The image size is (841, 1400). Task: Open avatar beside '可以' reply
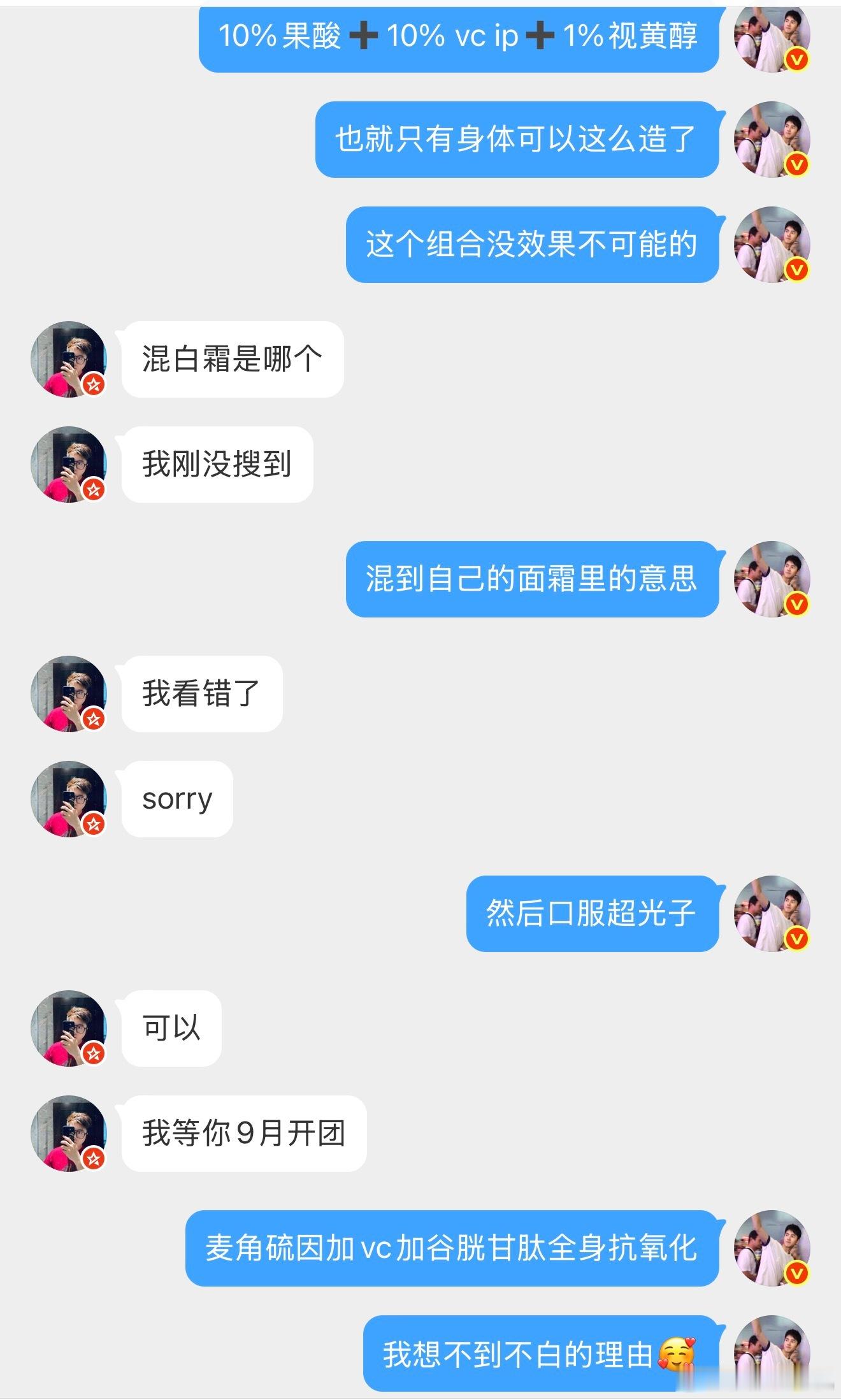(x=69, y=1028)
